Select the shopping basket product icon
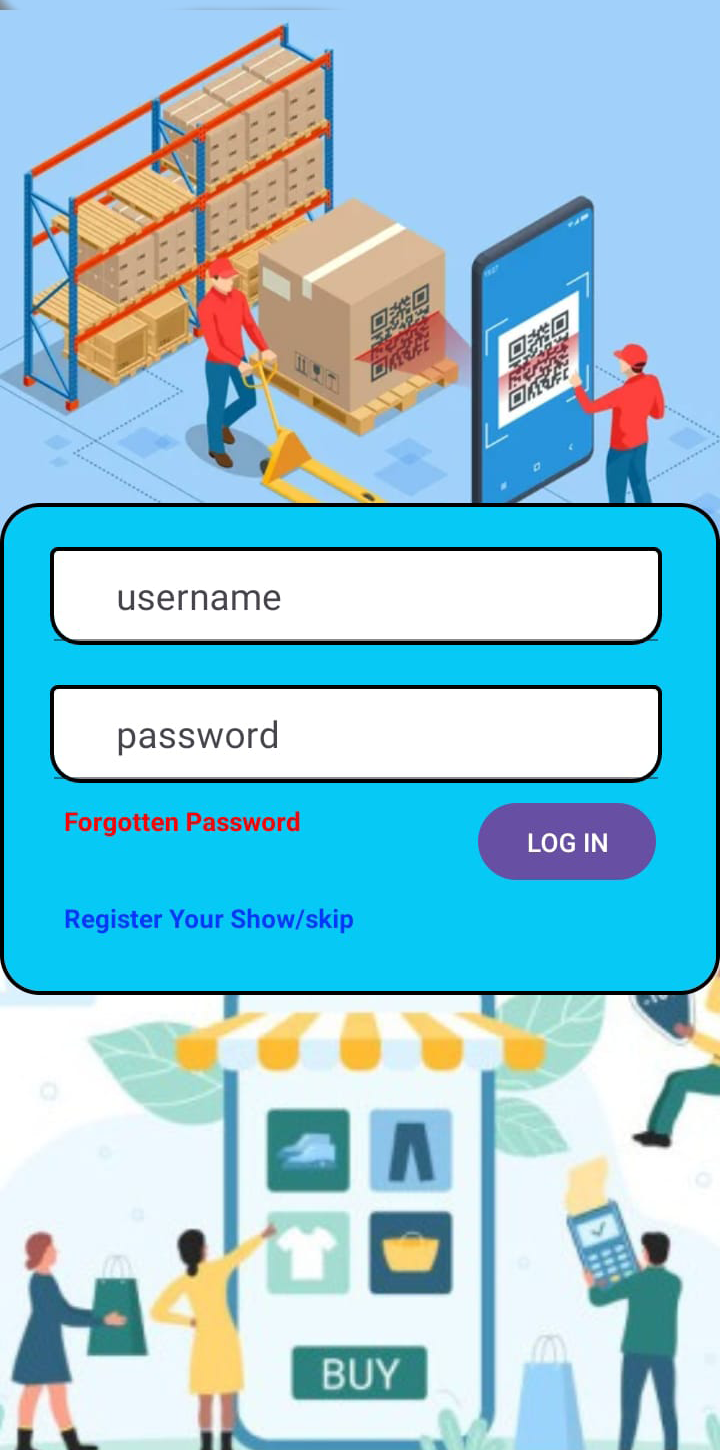 pyautogui.click(x=411, y=1253)
